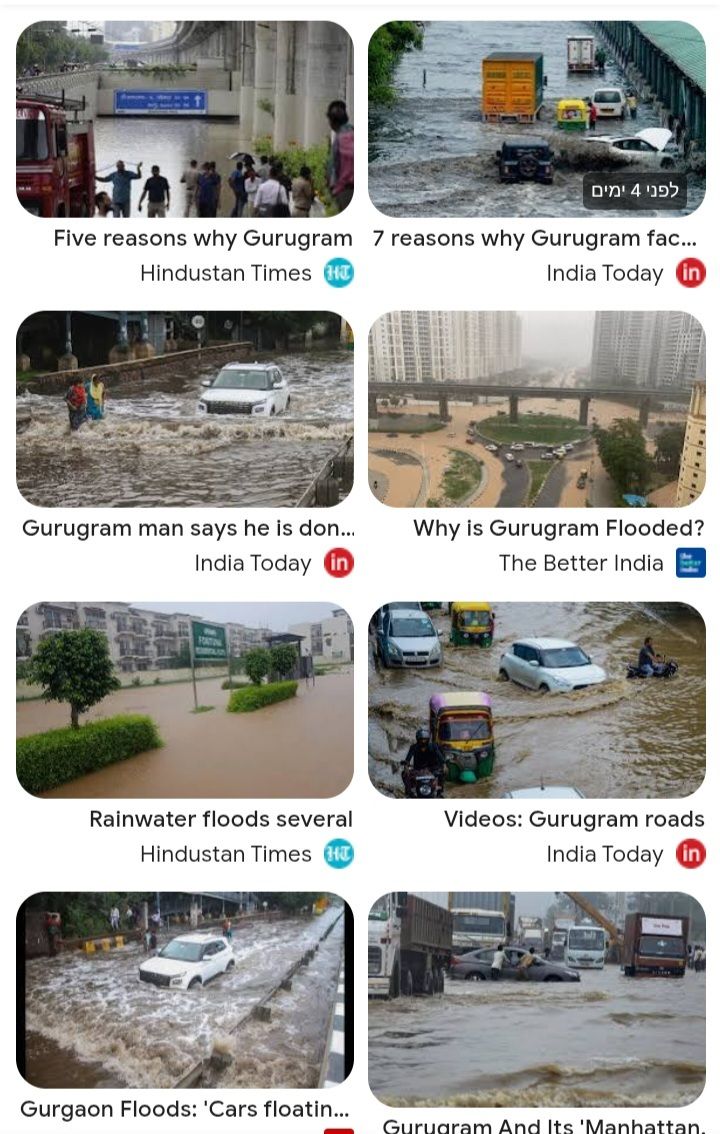
Task: Open 'Videos: Gurugram roads' India Today image
Action: click(536, 699)
